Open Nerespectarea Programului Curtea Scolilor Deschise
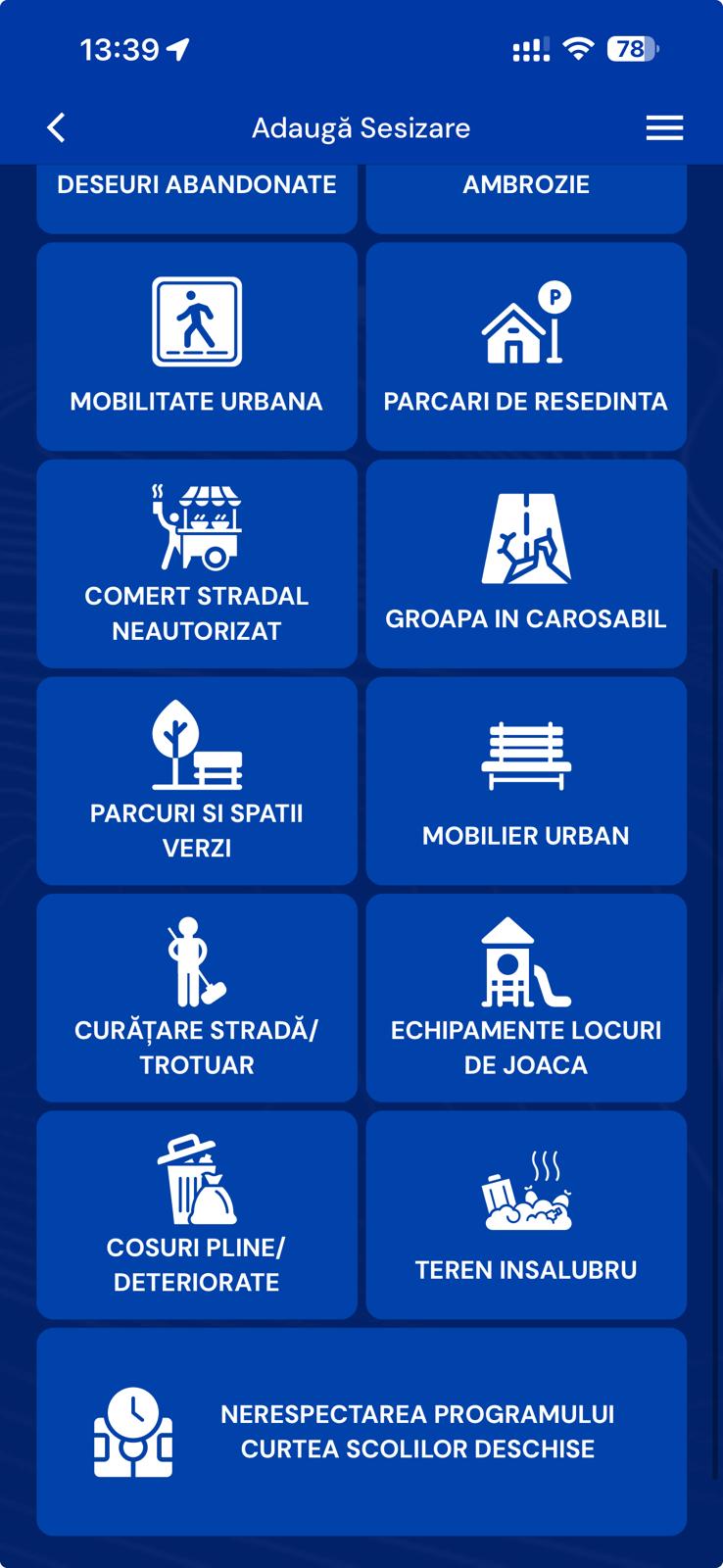 [361, 1432]
